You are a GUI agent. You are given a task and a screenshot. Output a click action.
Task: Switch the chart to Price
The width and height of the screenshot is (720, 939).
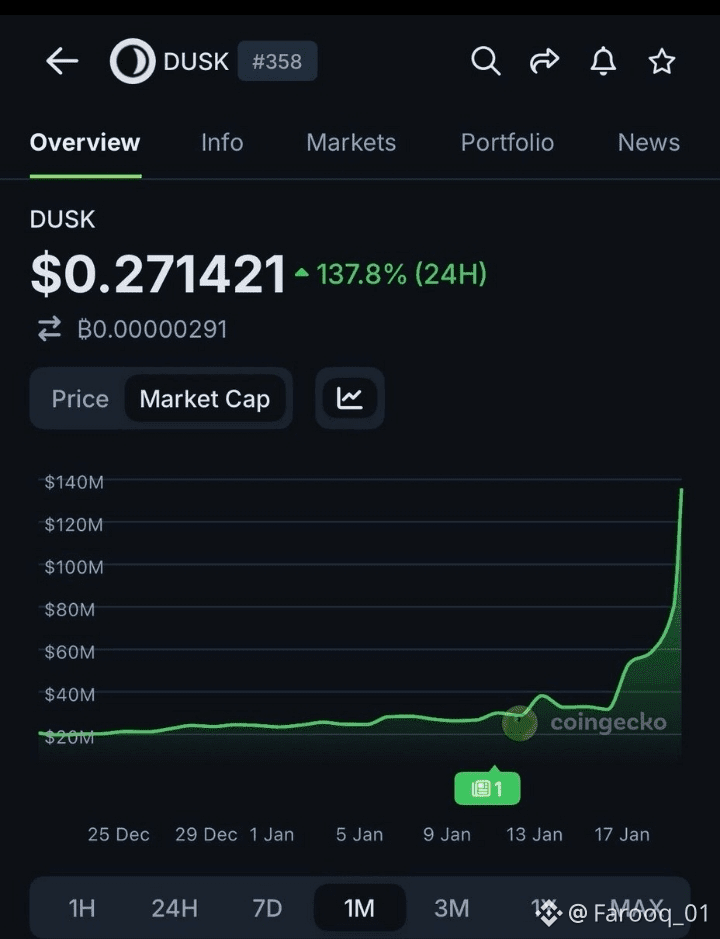click(80, 399)
